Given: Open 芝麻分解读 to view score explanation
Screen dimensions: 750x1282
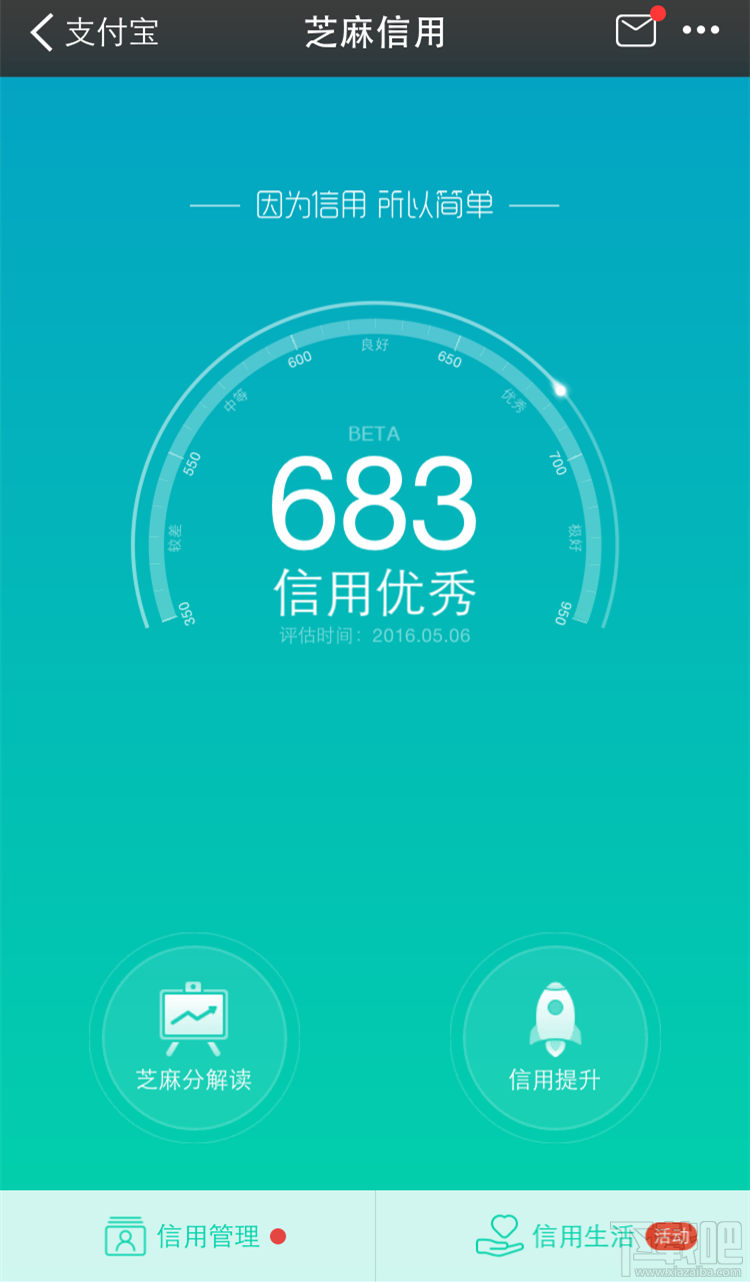Looking at the screenshot, I should coord(194,1038).
